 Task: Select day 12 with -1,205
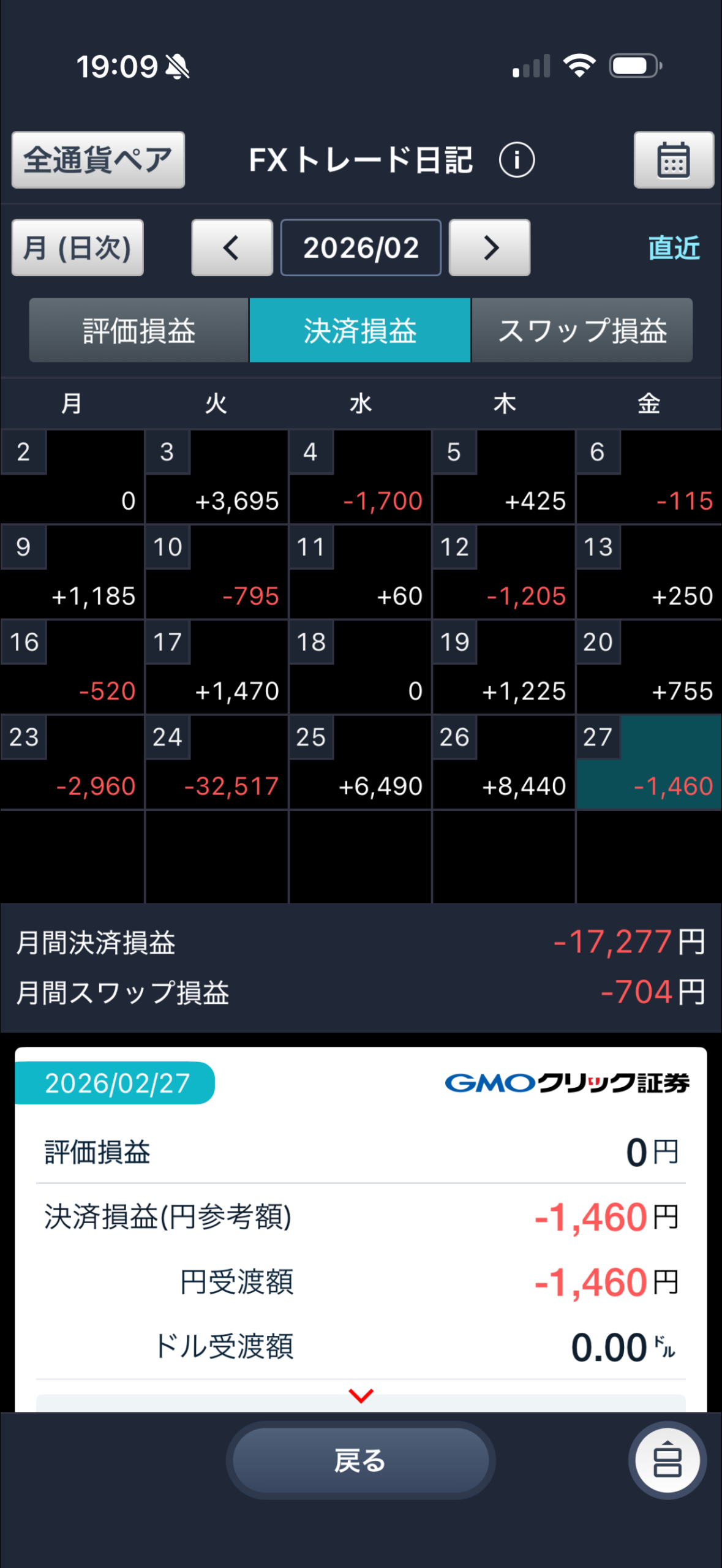click(x=504, y=572)
